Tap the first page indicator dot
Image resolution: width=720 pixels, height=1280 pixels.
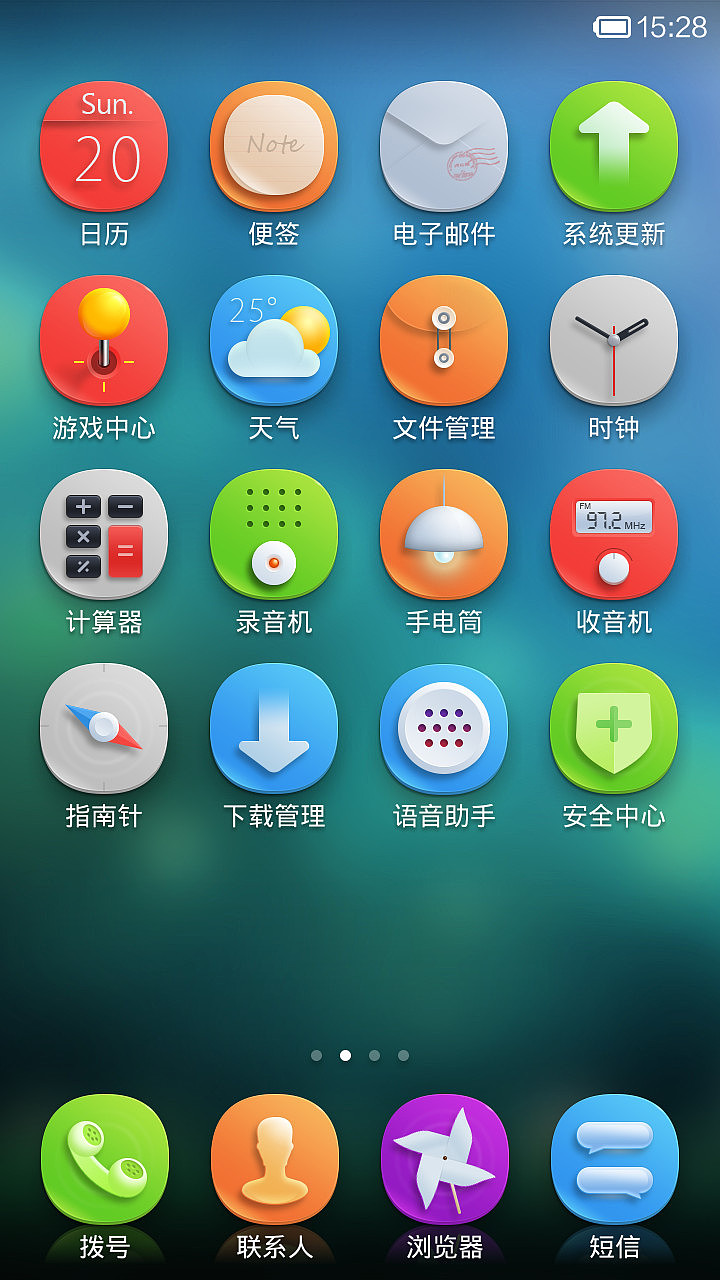pyautogui.click(x=316, y=1055)
